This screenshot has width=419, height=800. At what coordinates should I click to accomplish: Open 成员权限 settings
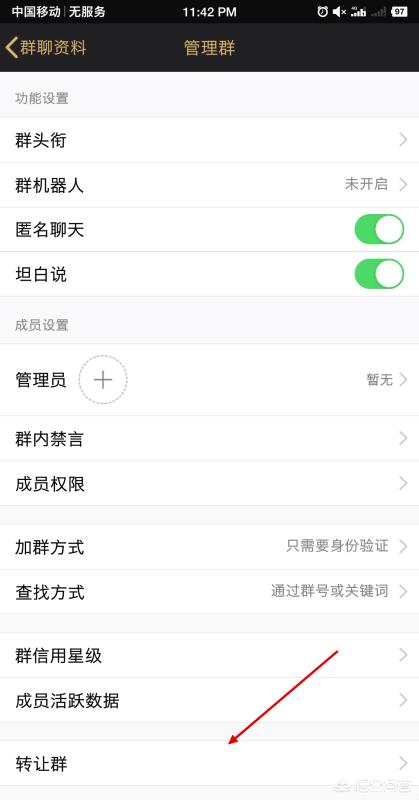[x=209, y=483]
